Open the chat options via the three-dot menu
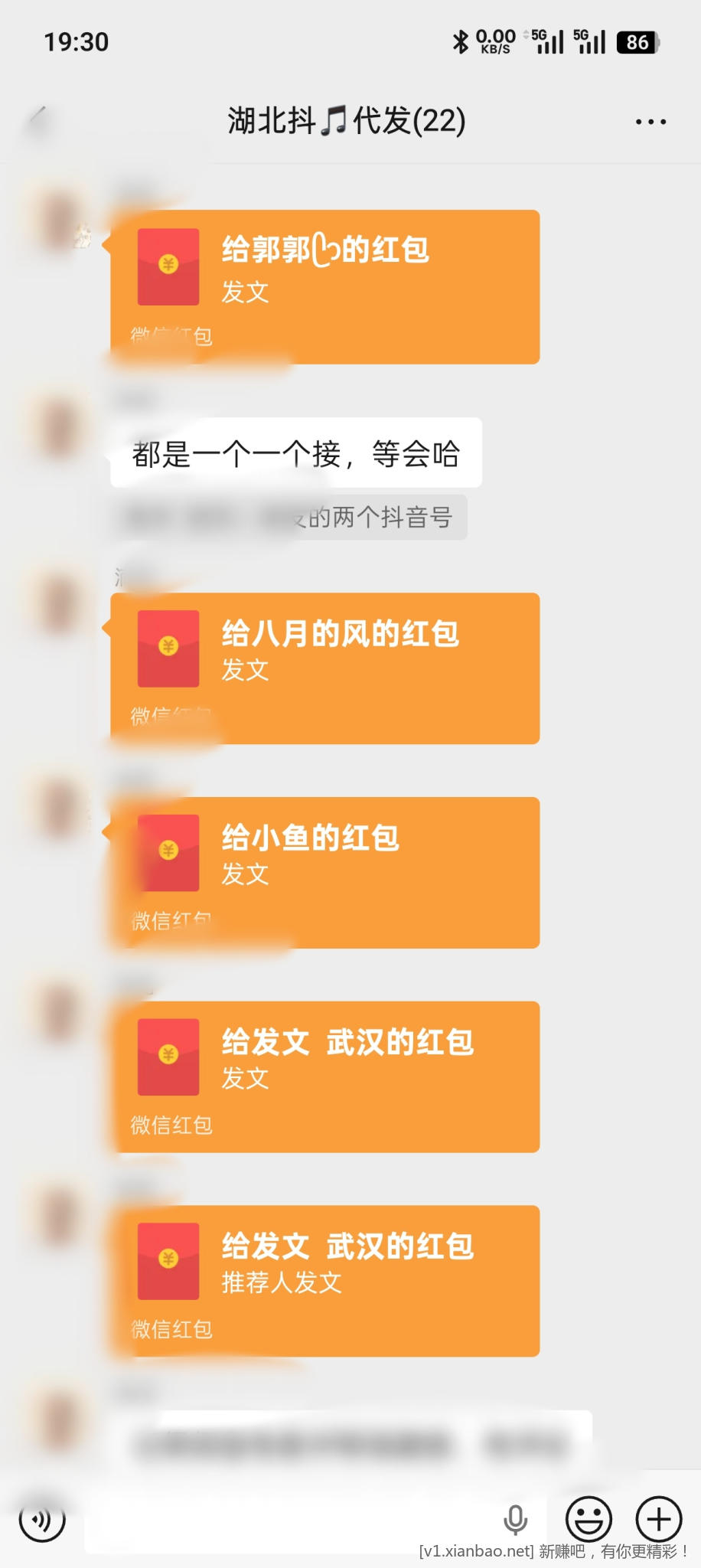The width and height of the screenshot is (701, 1568). coord(650,120)
